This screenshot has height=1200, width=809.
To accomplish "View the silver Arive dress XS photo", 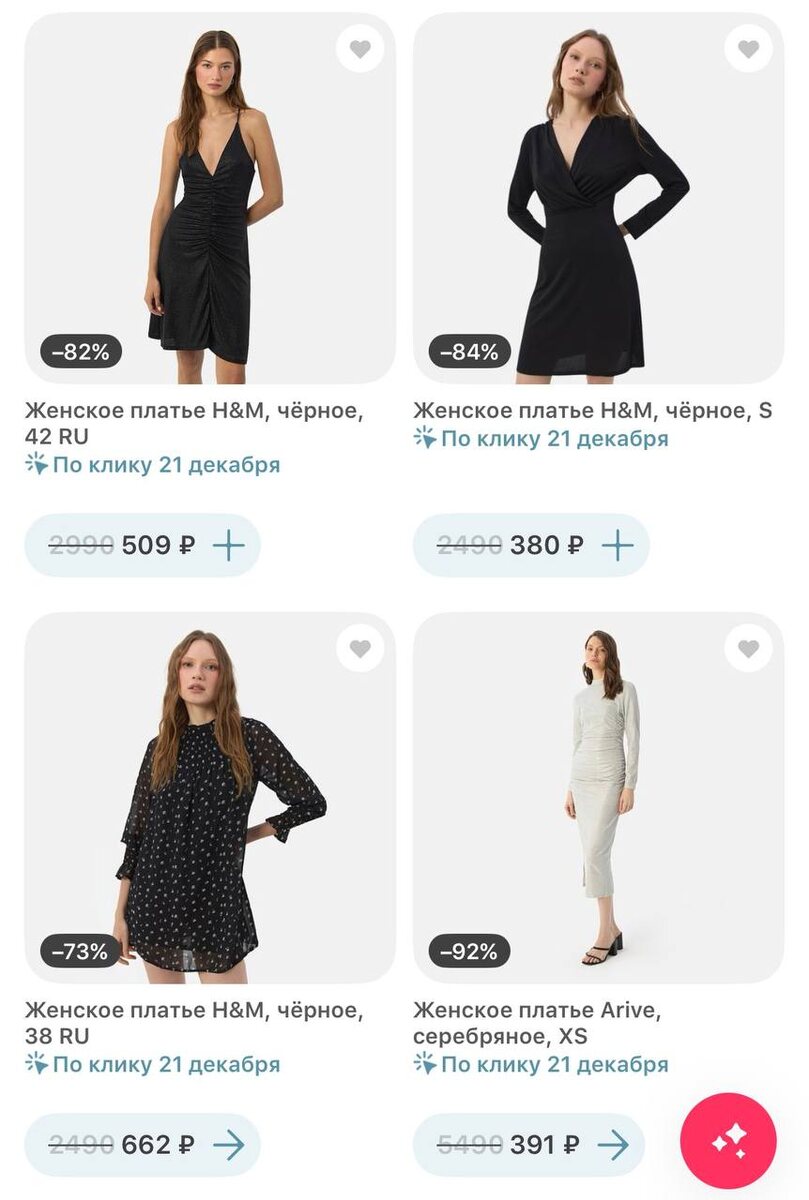I will [598, 800].
